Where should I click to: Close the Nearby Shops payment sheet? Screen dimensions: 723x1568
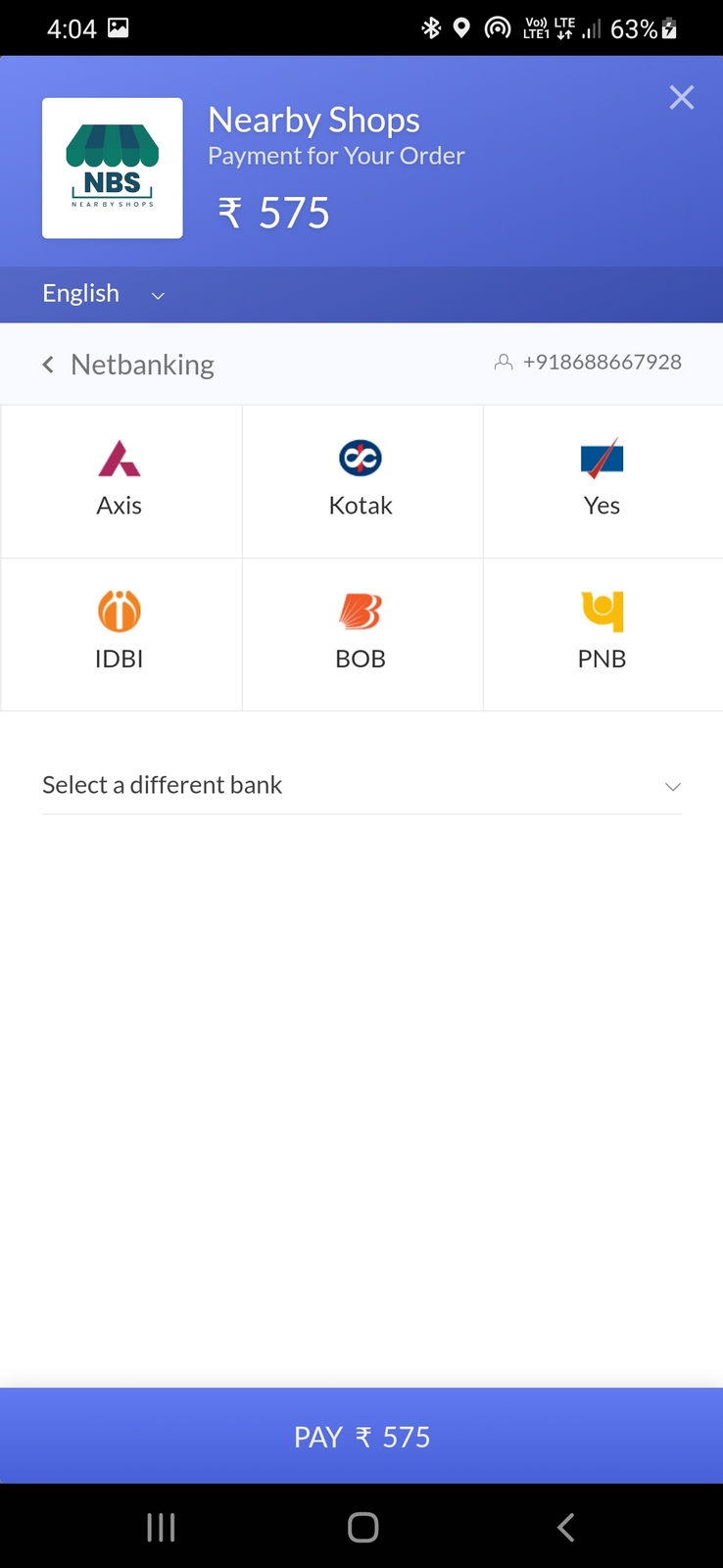coord(681,97)
